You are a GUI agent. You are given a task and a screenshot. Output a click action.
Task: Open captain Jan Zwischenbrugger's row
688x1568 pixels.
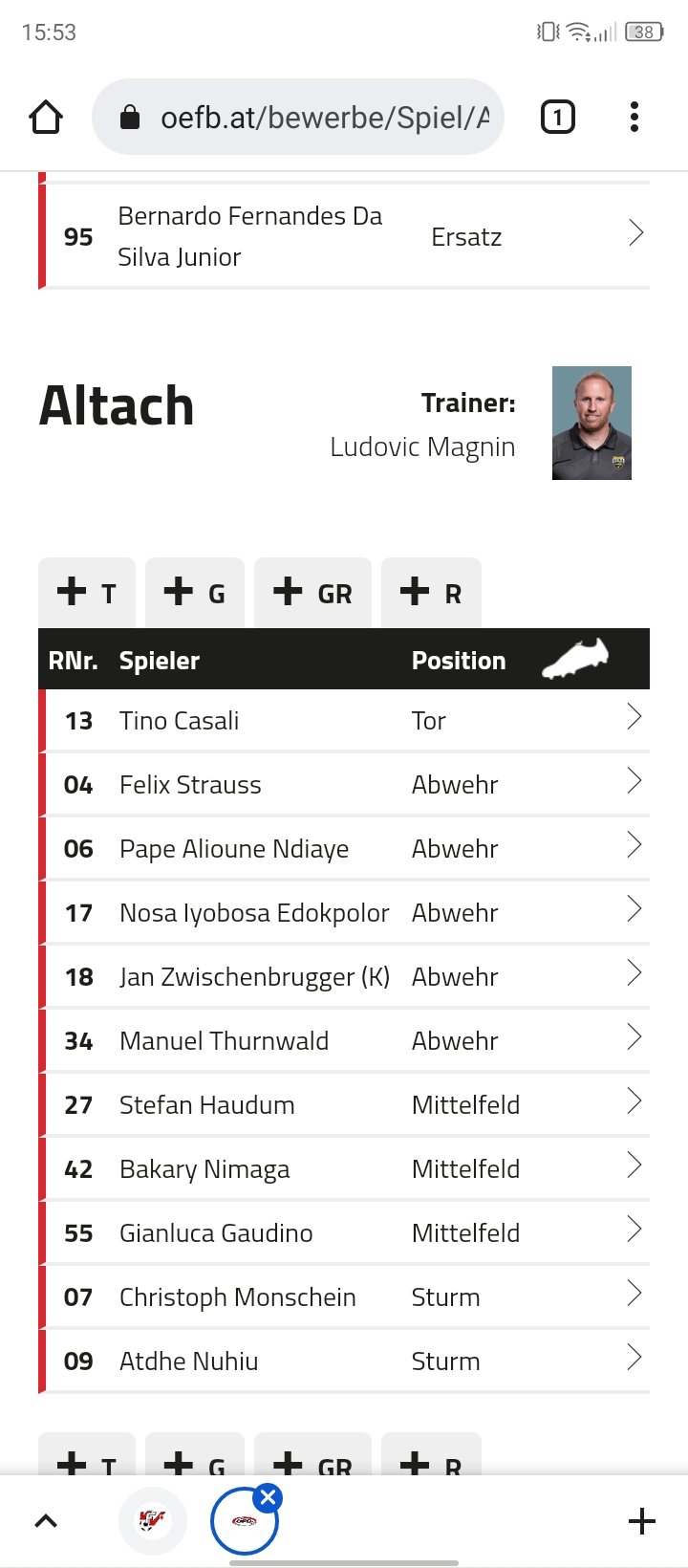344,976
